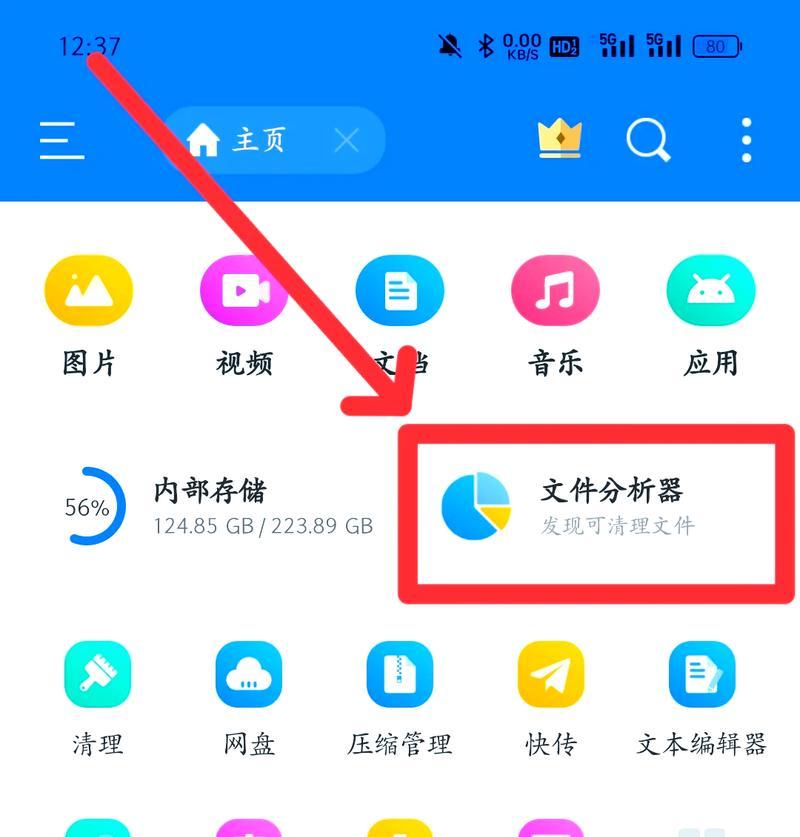Viewport: 800px width, 837px height.
Task: Open the hamburger drawer menu
Action: click(x=61, y=140)
